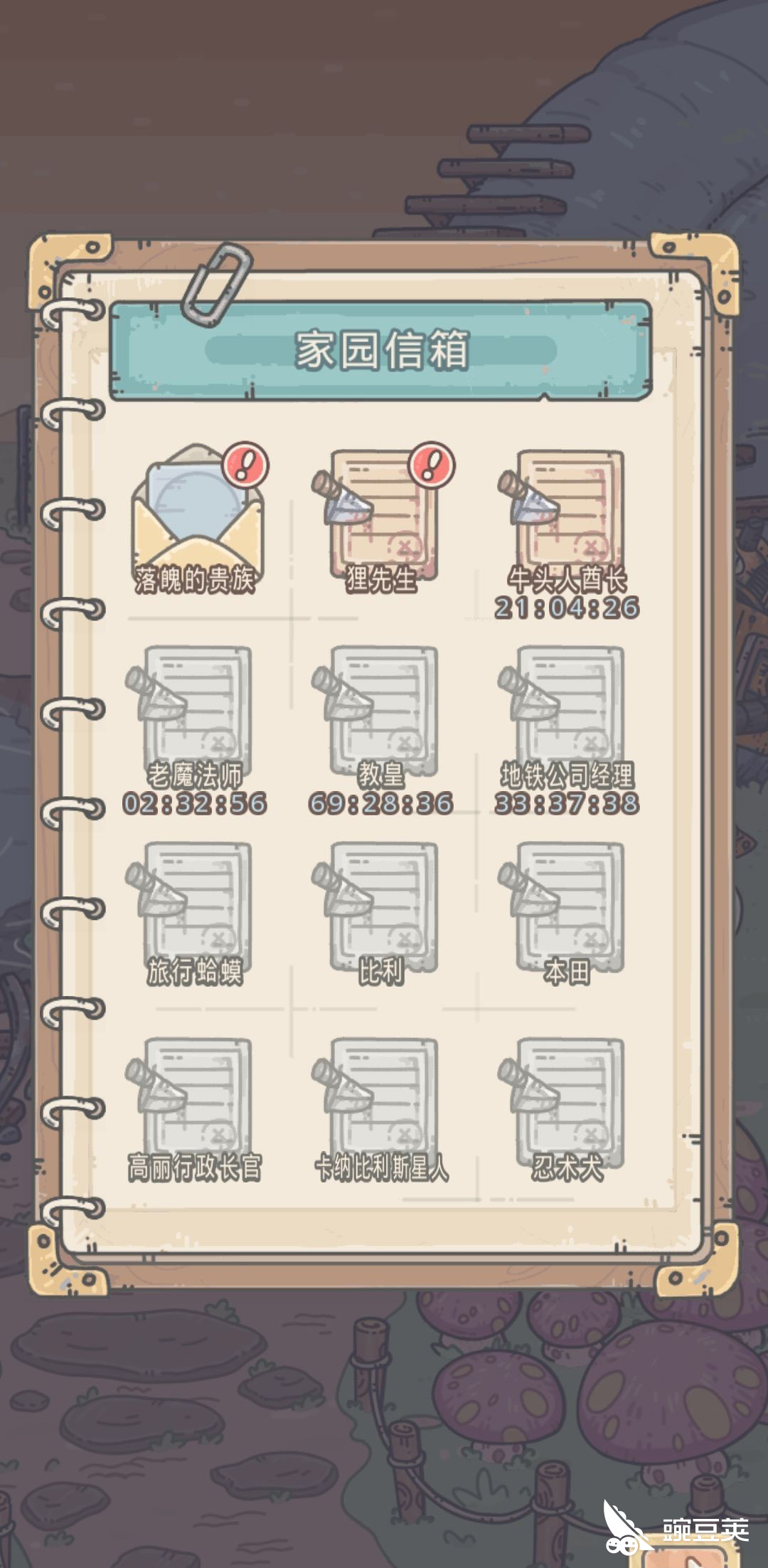Viewport: 768px width, 1568px height.
Task: Open the 狸先生 letter
Action: [382, 516]
